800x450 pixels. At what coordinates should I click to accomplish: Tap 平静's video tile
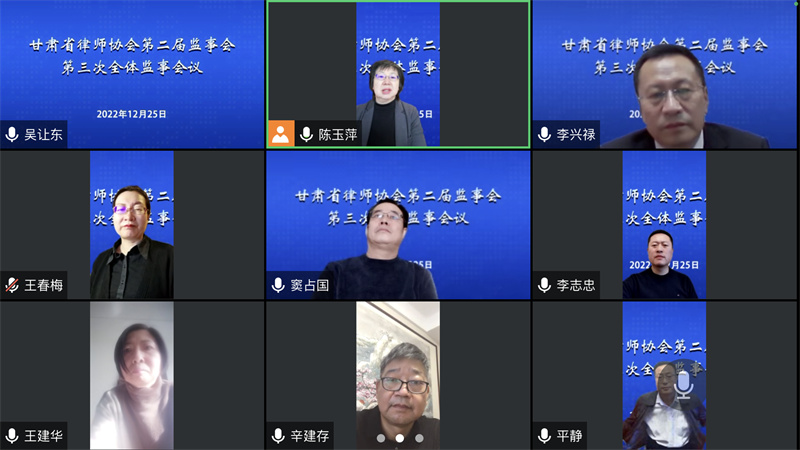coord(664,375)
